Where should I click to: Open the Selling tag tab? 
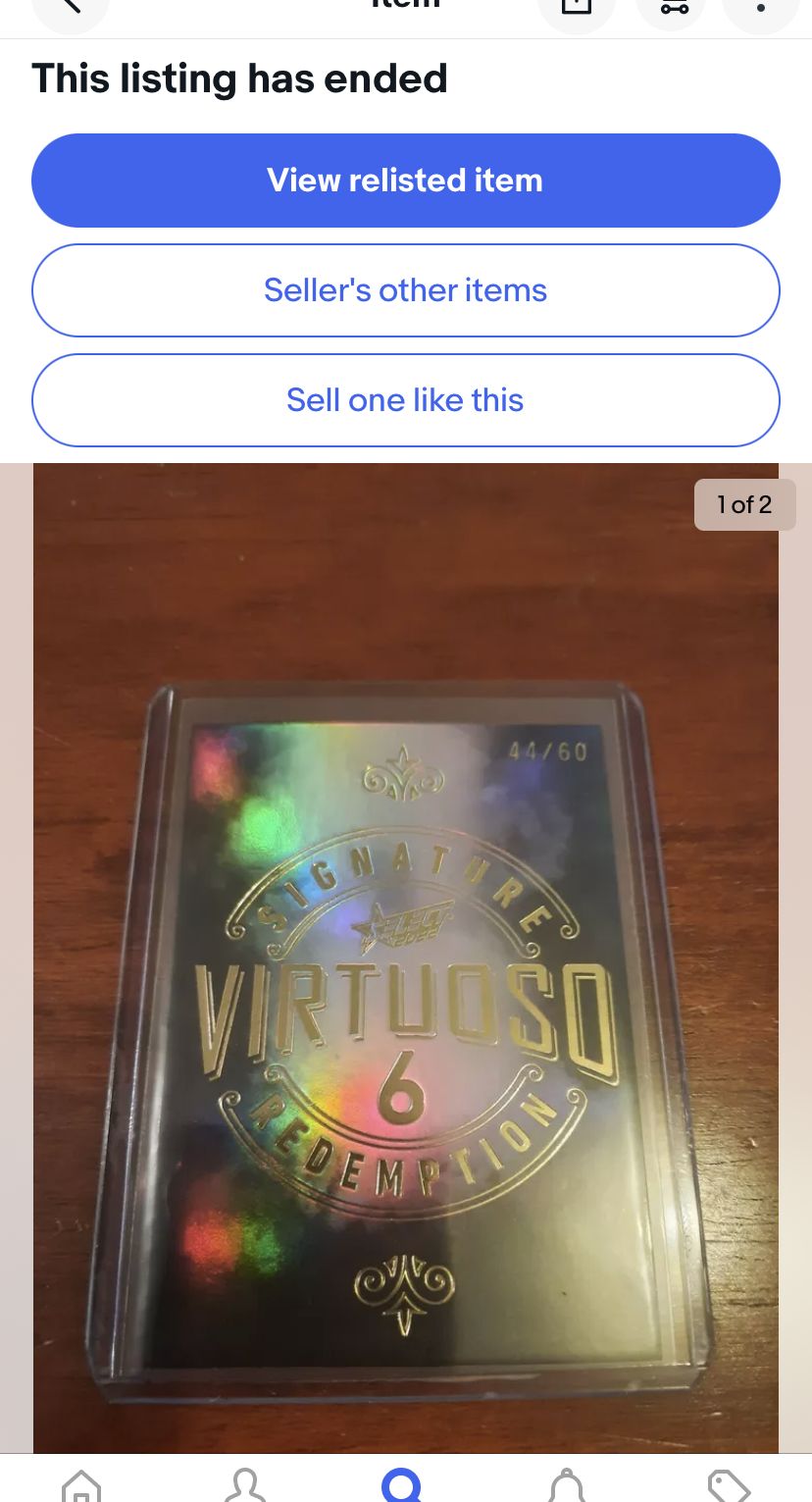pyautogui.click(x=729, y=1485)
